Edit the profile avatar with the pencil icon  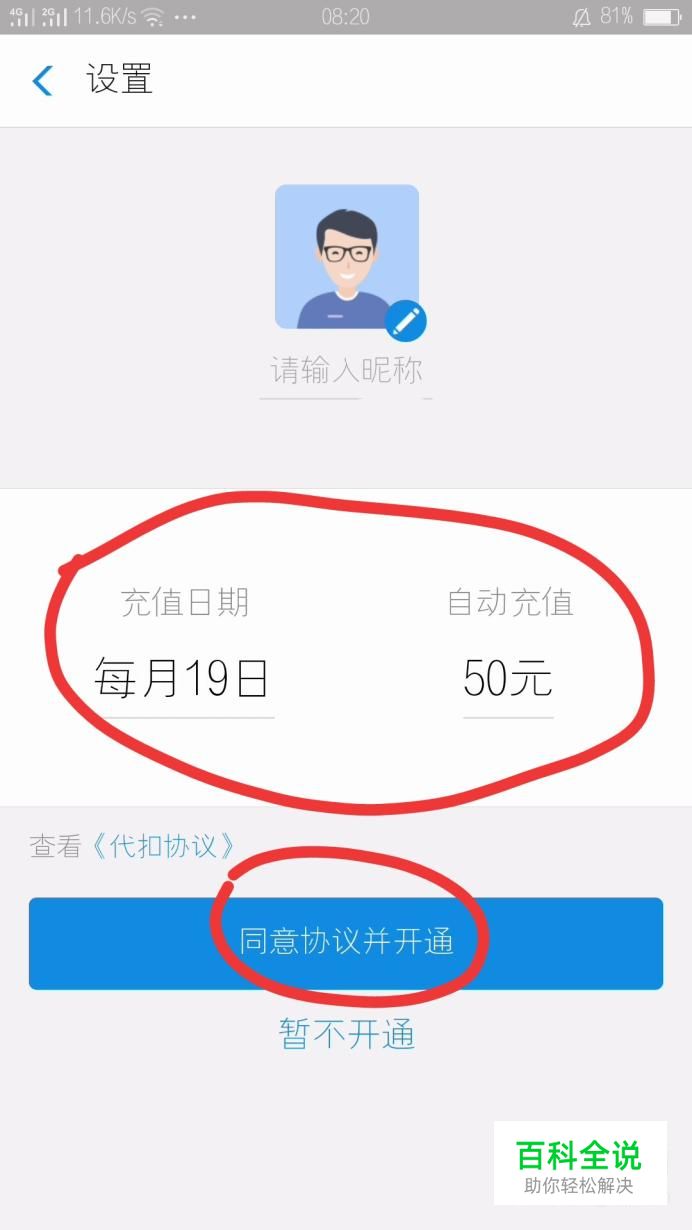click(x=406, y=321)
